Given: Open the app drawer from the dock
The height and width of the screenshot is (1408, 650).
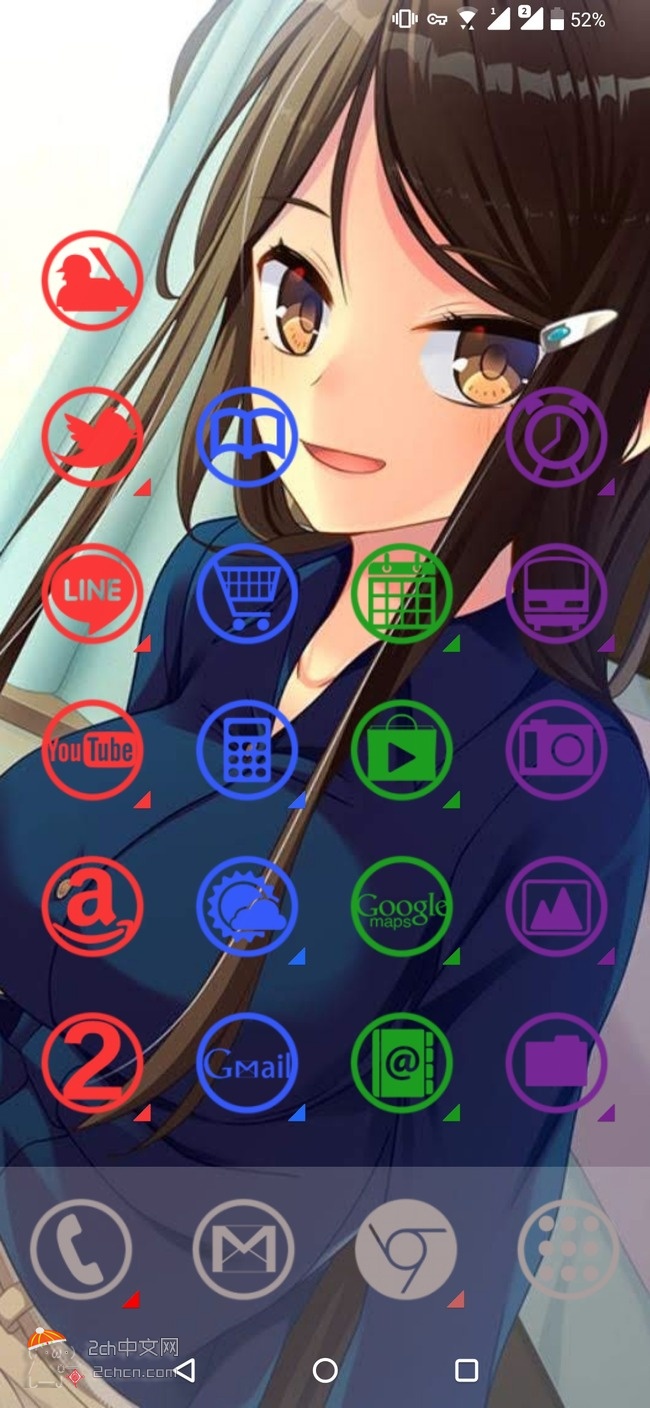Looking at the screenshot, I should coord(568,1249).
